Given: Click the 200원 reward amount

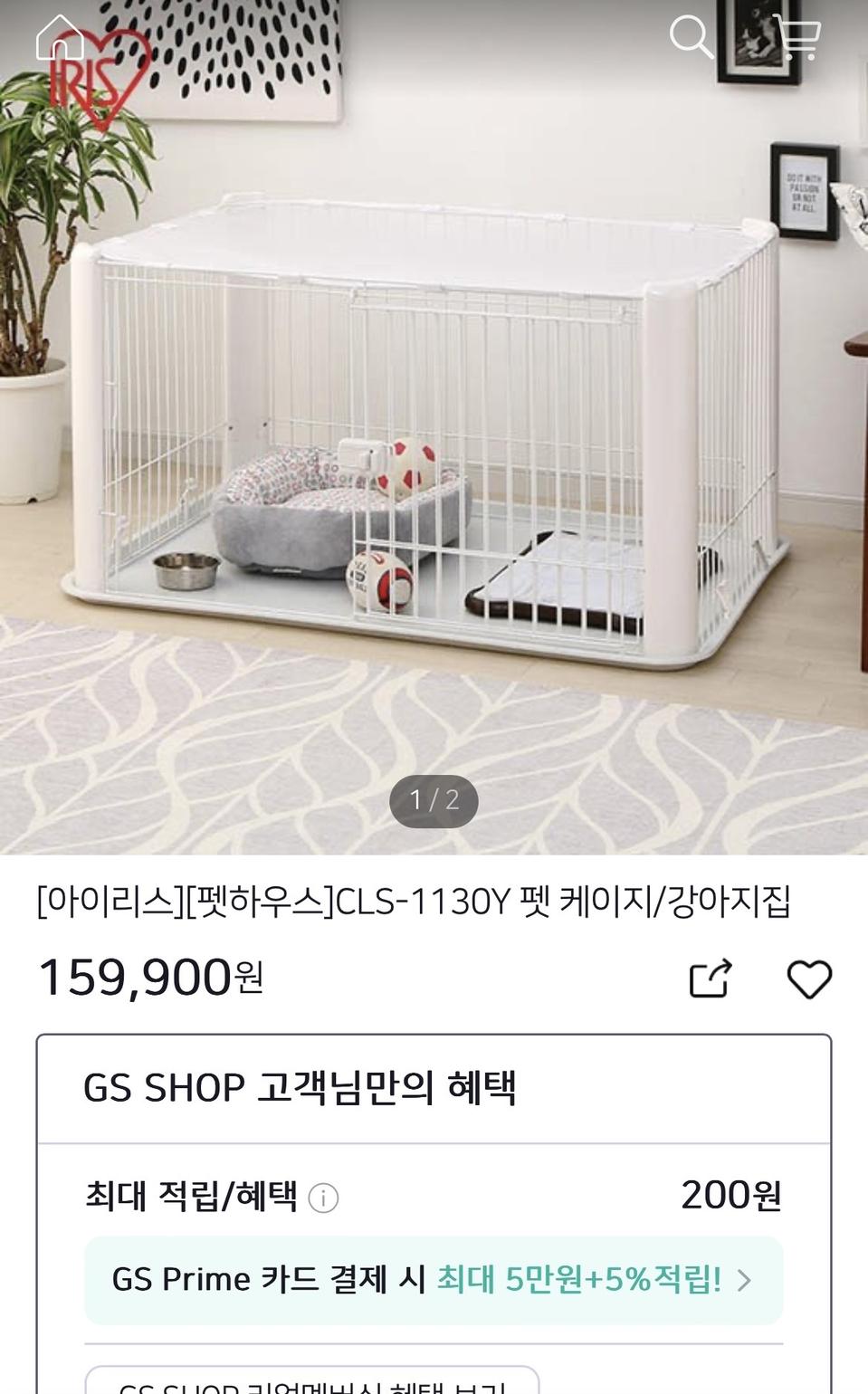Looking at the screenshot, I should [x=736, y=1195].
